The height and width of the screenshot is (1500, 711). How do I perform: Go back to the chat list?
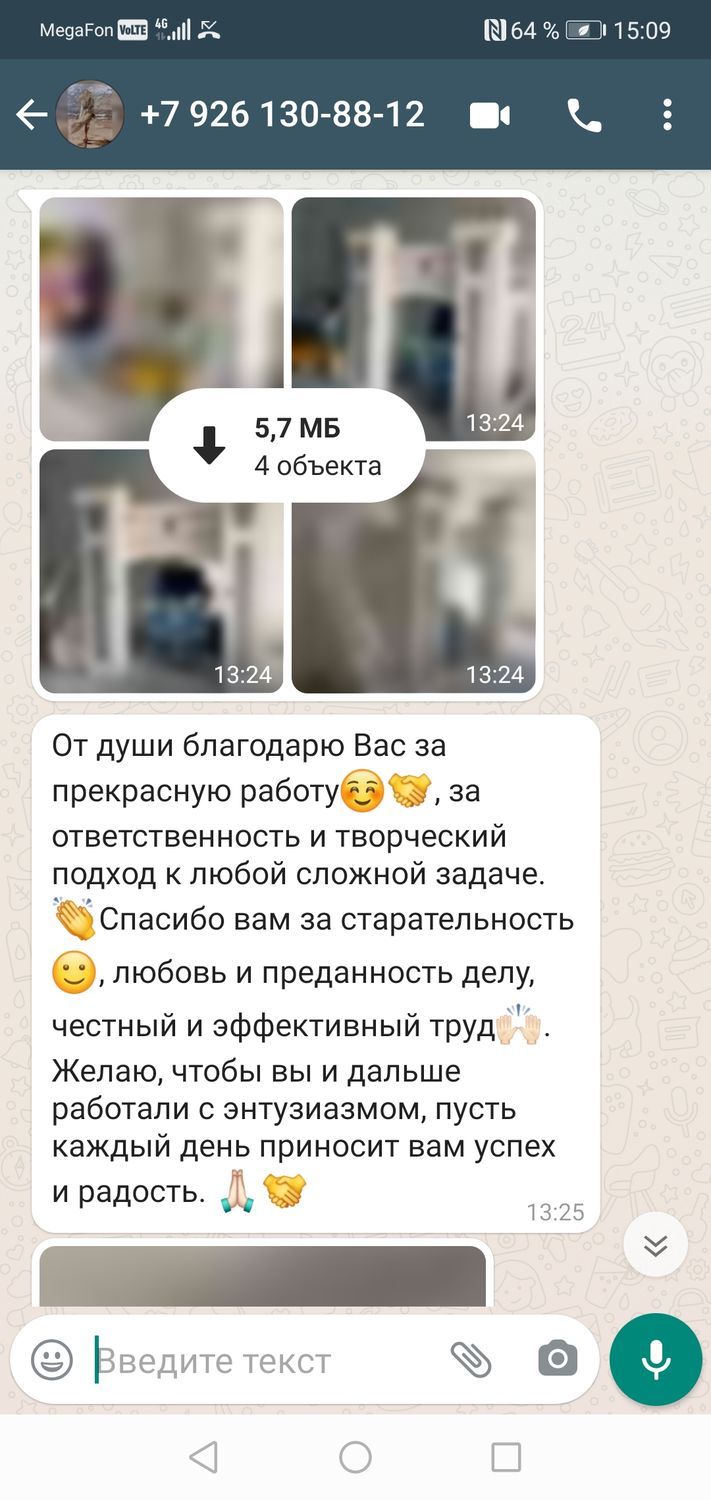pyautogui.click(x=32, y=115)
